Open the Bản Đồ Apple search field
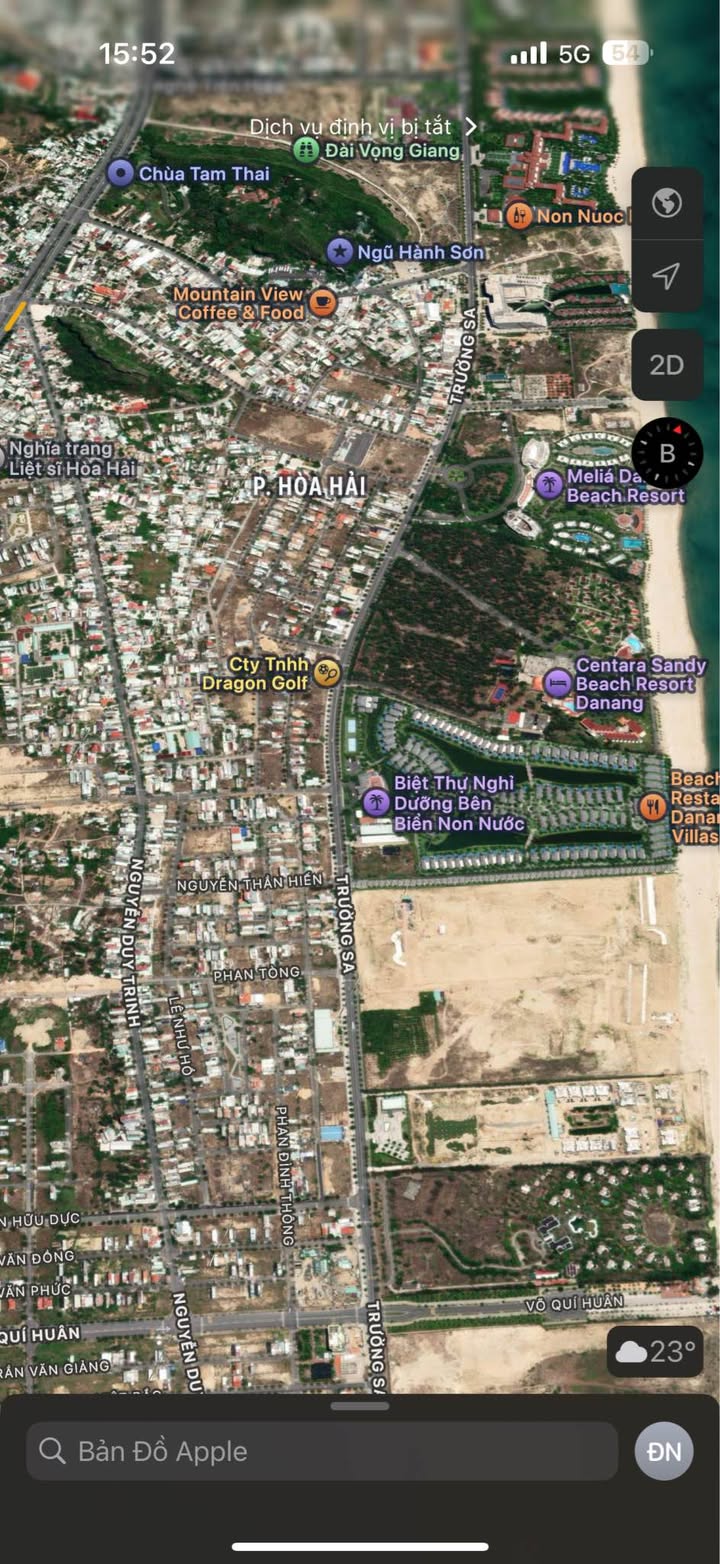The width and height of the screenshot is (720, 1564). click(322, 1451)
